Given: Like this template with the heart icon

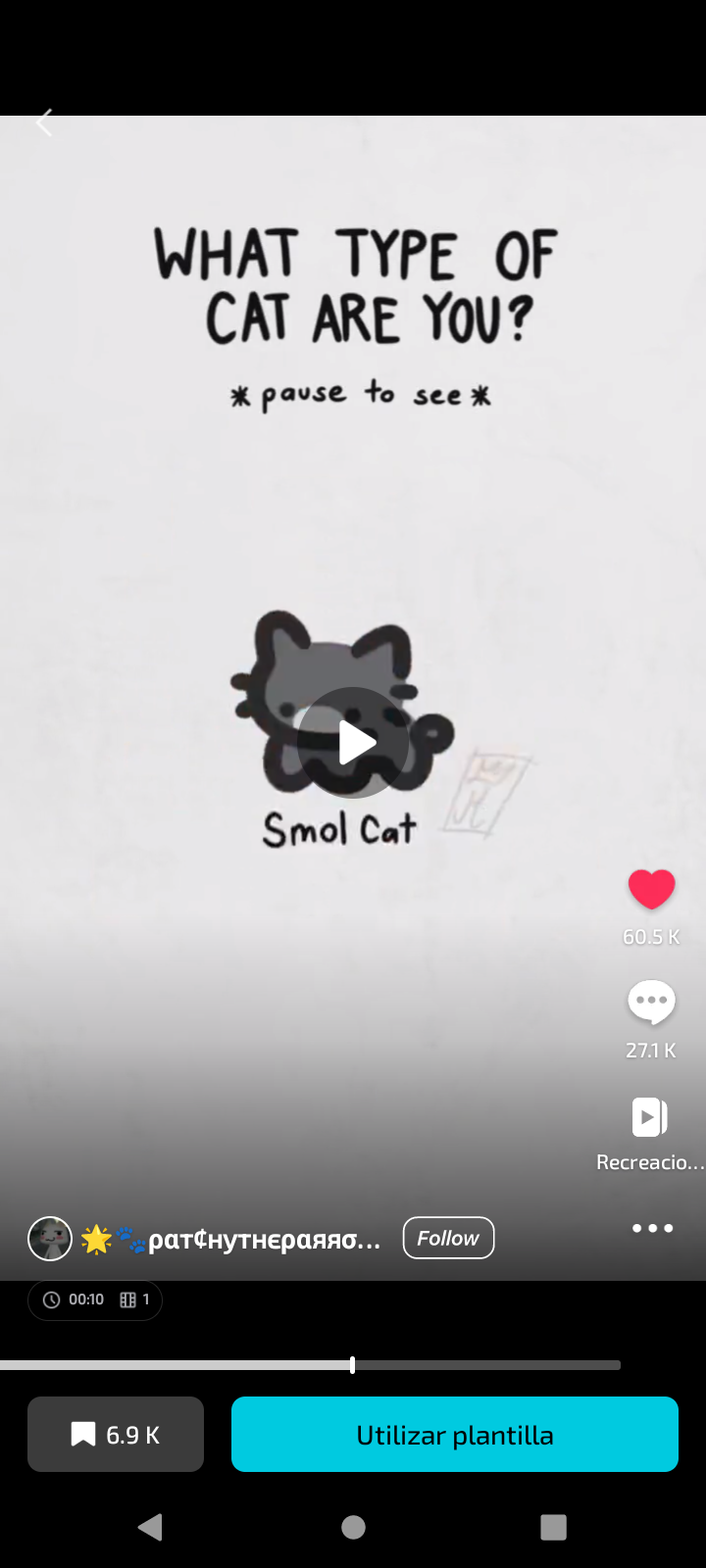Looking at the screenshot, I should (651, 890).
